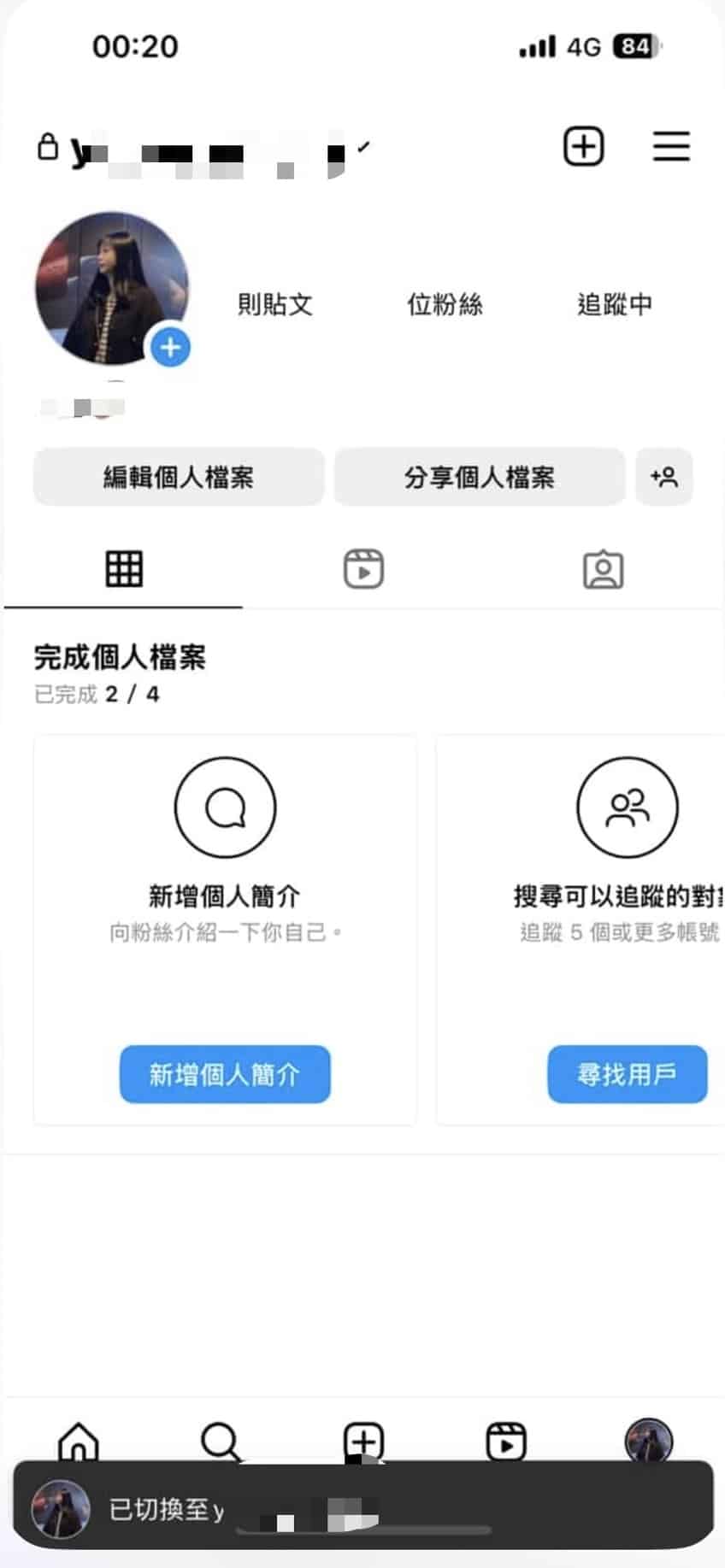
Task: Open the create new post plus icon
Action: (583, 146)
